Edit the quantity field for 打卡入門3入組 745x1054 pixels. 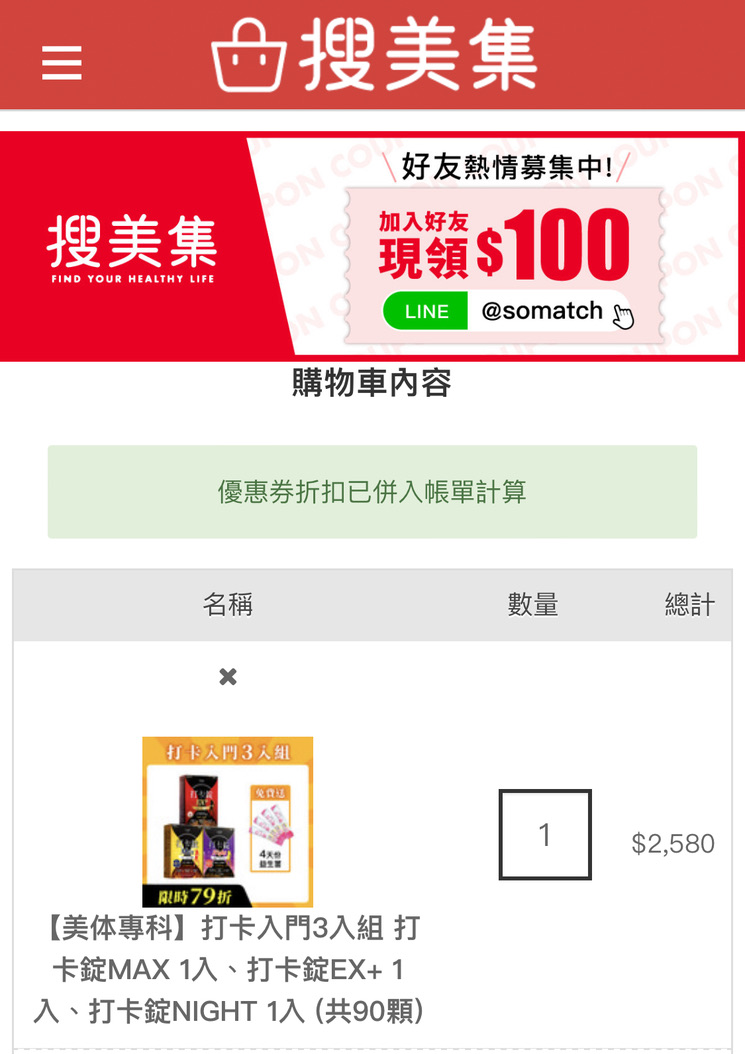coord(545,835)
